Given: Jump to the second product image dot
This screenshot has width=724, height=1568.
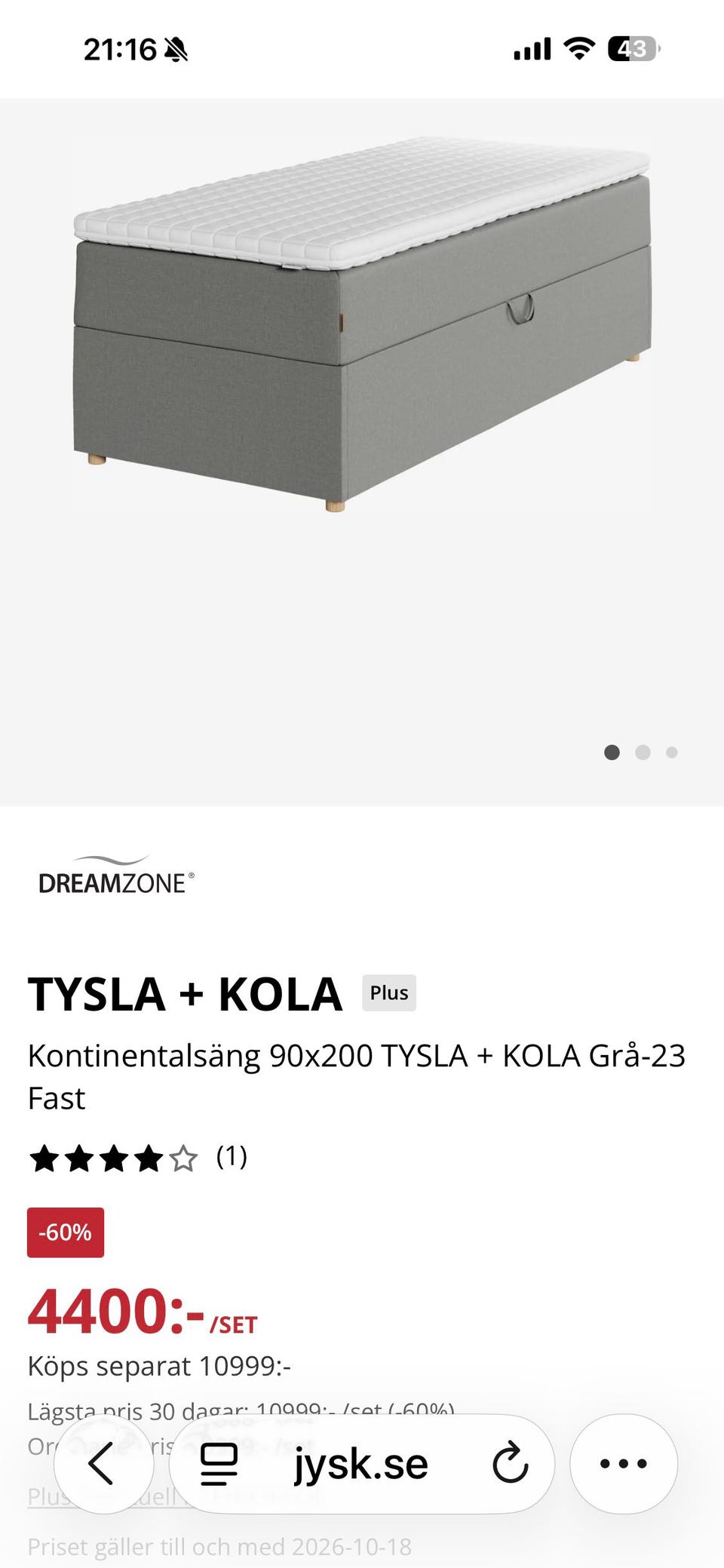Looking at the screenshot, I should tap(643, 752).
